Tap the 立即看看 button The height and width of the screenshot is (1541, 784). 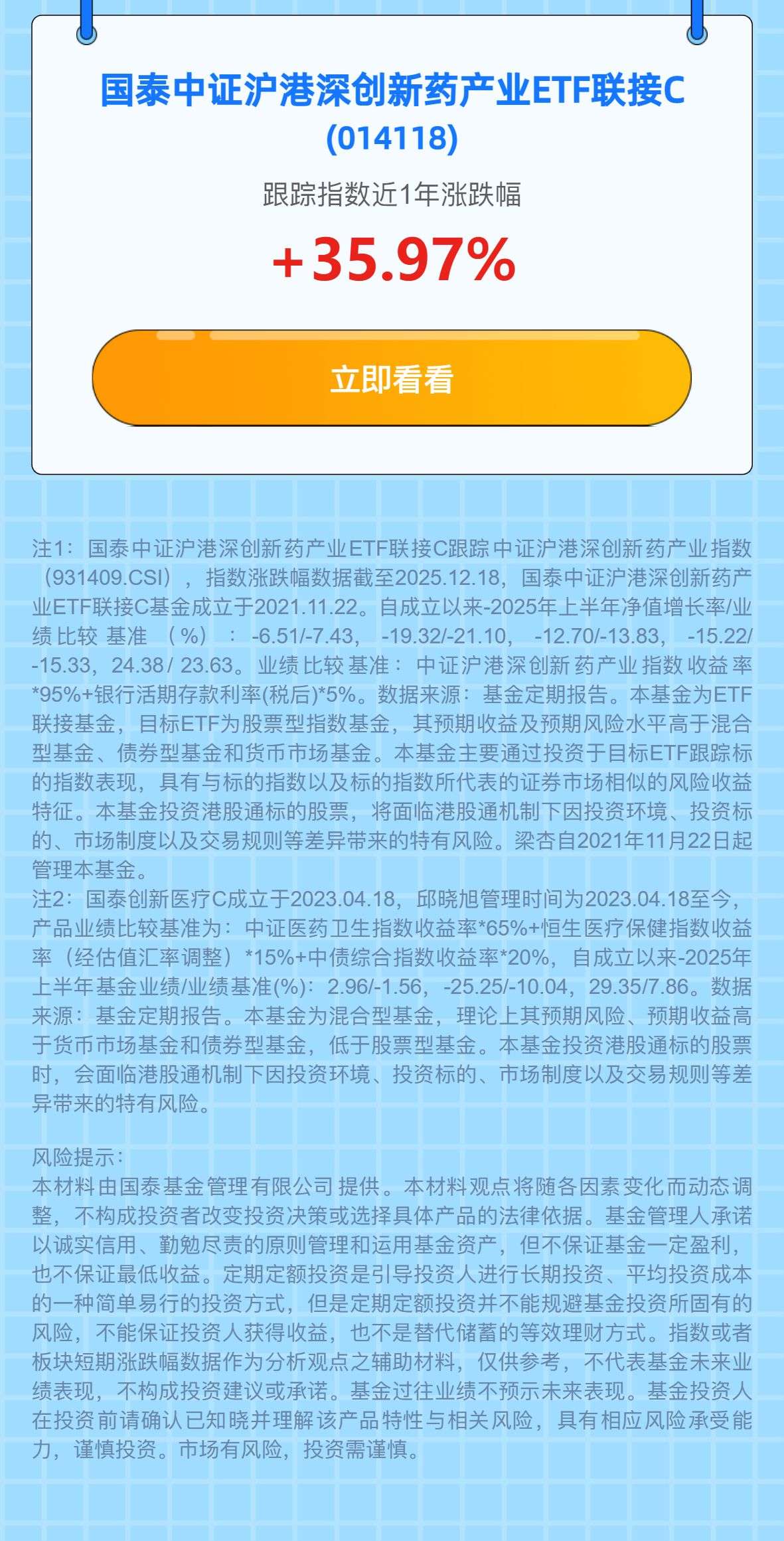pyautogui.click(x=392, y=378)
